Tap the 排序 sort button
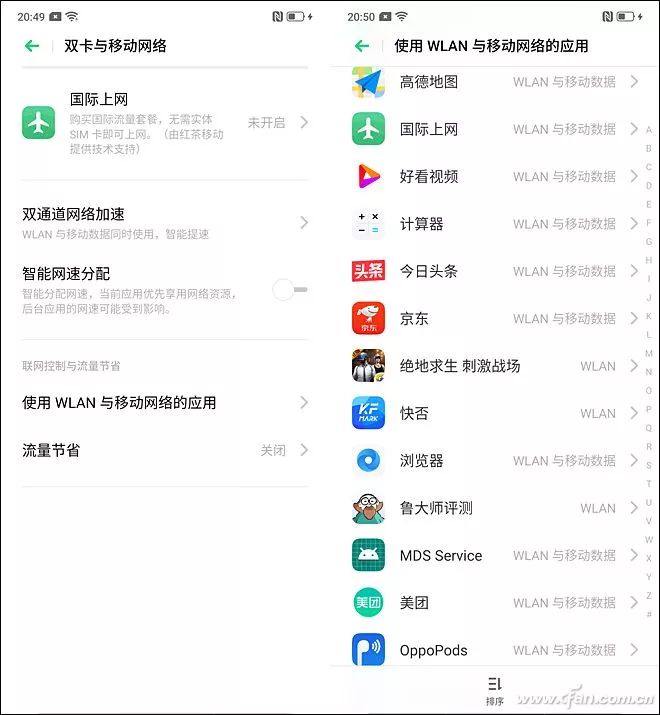This screenshot has height=715, width=660. click(495, 691)
